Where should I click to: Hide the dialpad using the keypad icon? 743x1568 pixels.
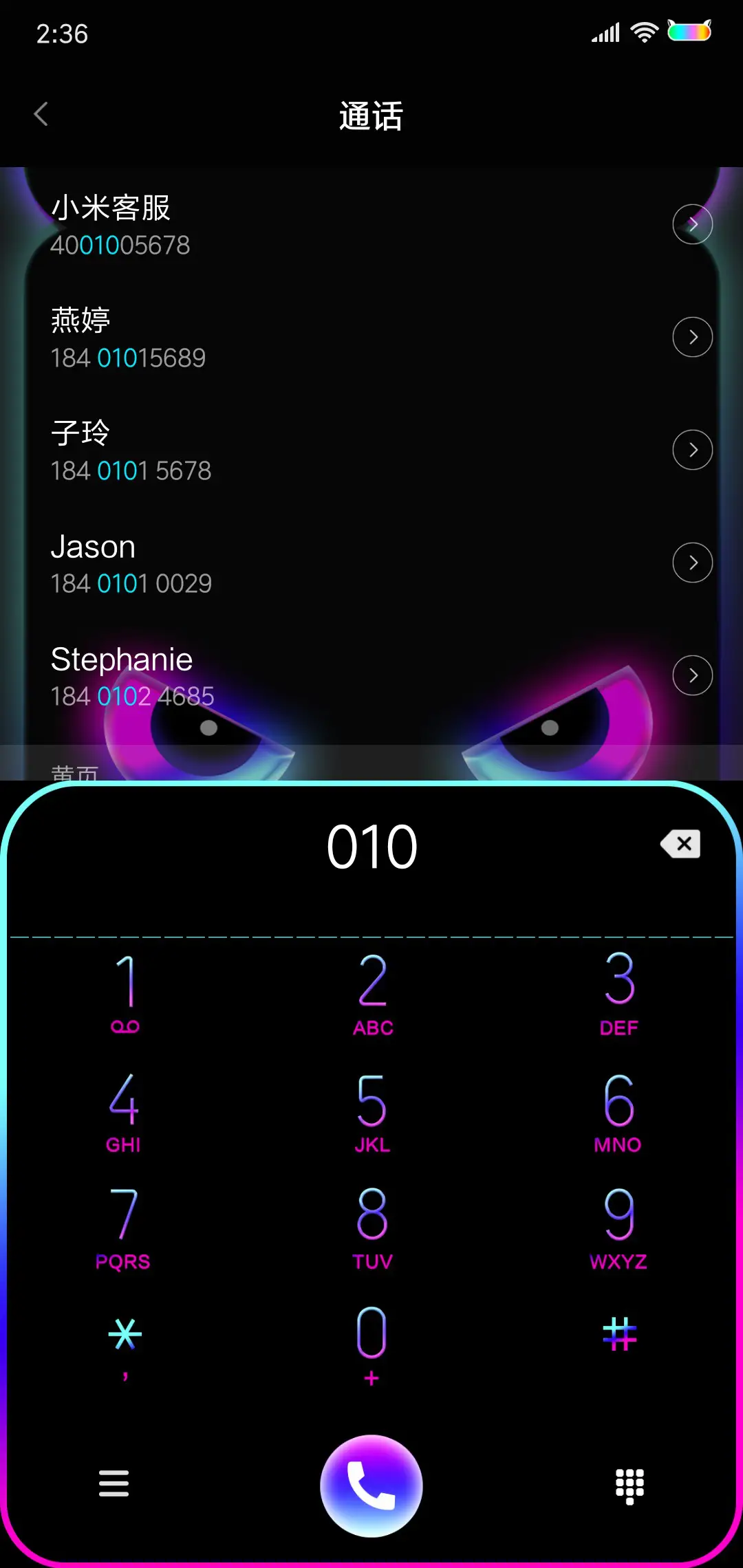coord(629,1485)
